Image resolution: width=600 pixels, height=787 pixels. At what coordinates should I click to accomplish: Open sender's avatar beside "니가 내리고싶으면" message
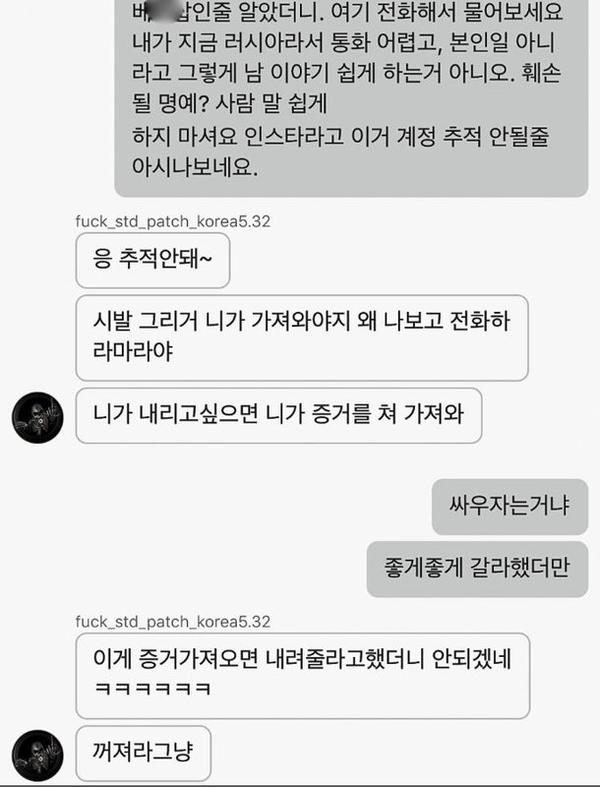pos(37,417)
